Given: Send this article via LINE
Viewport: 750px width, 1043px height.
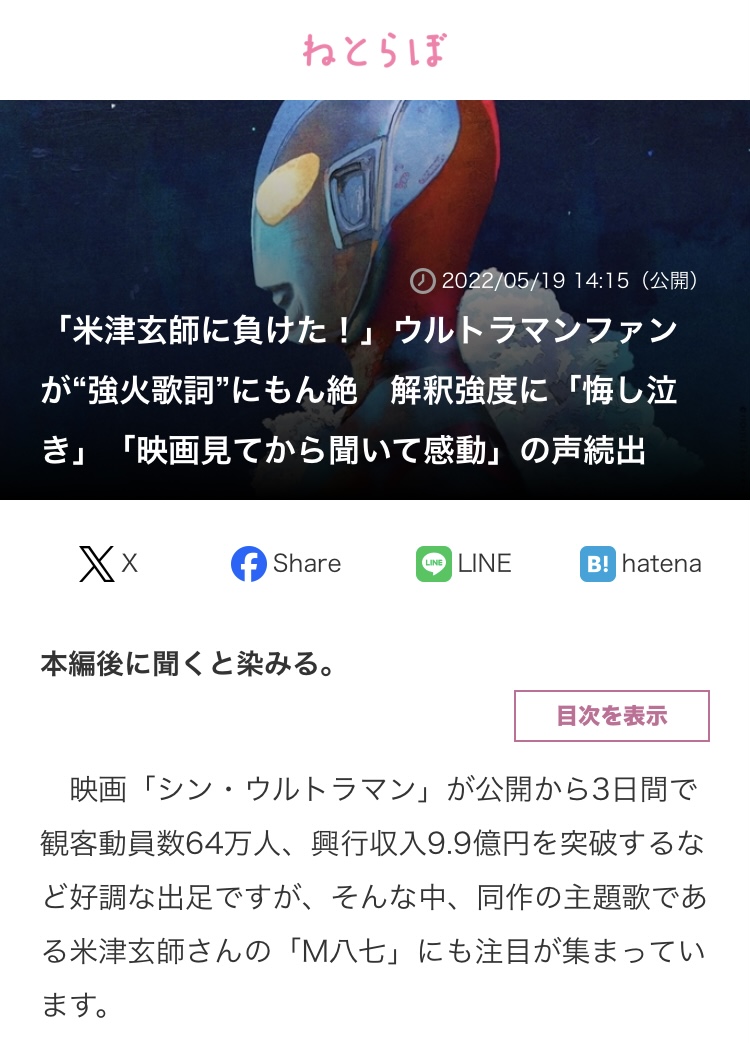Looking at the screenshot, I should tap(464, 564).
